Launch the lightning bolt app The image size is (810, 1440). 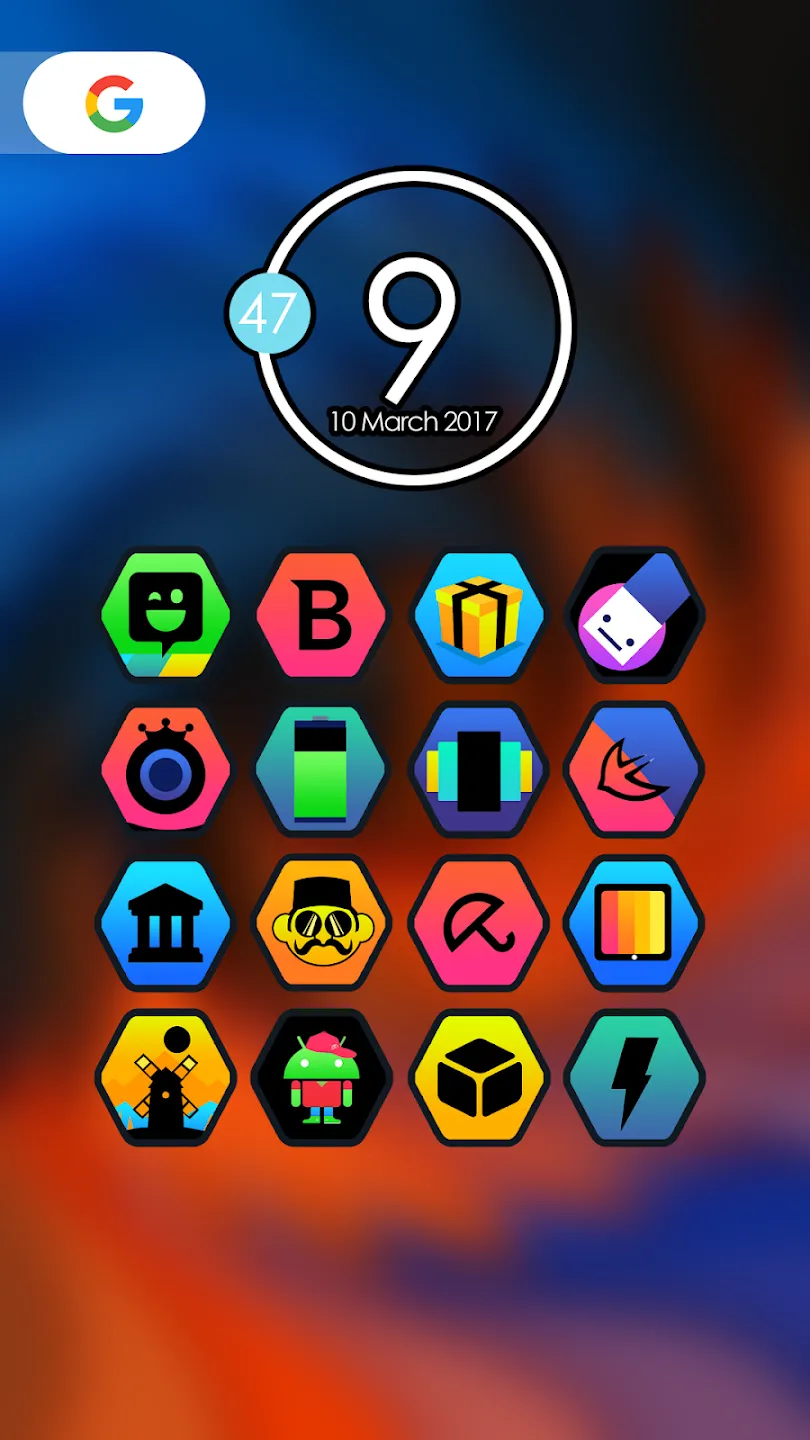click(x=635, y=1078)
